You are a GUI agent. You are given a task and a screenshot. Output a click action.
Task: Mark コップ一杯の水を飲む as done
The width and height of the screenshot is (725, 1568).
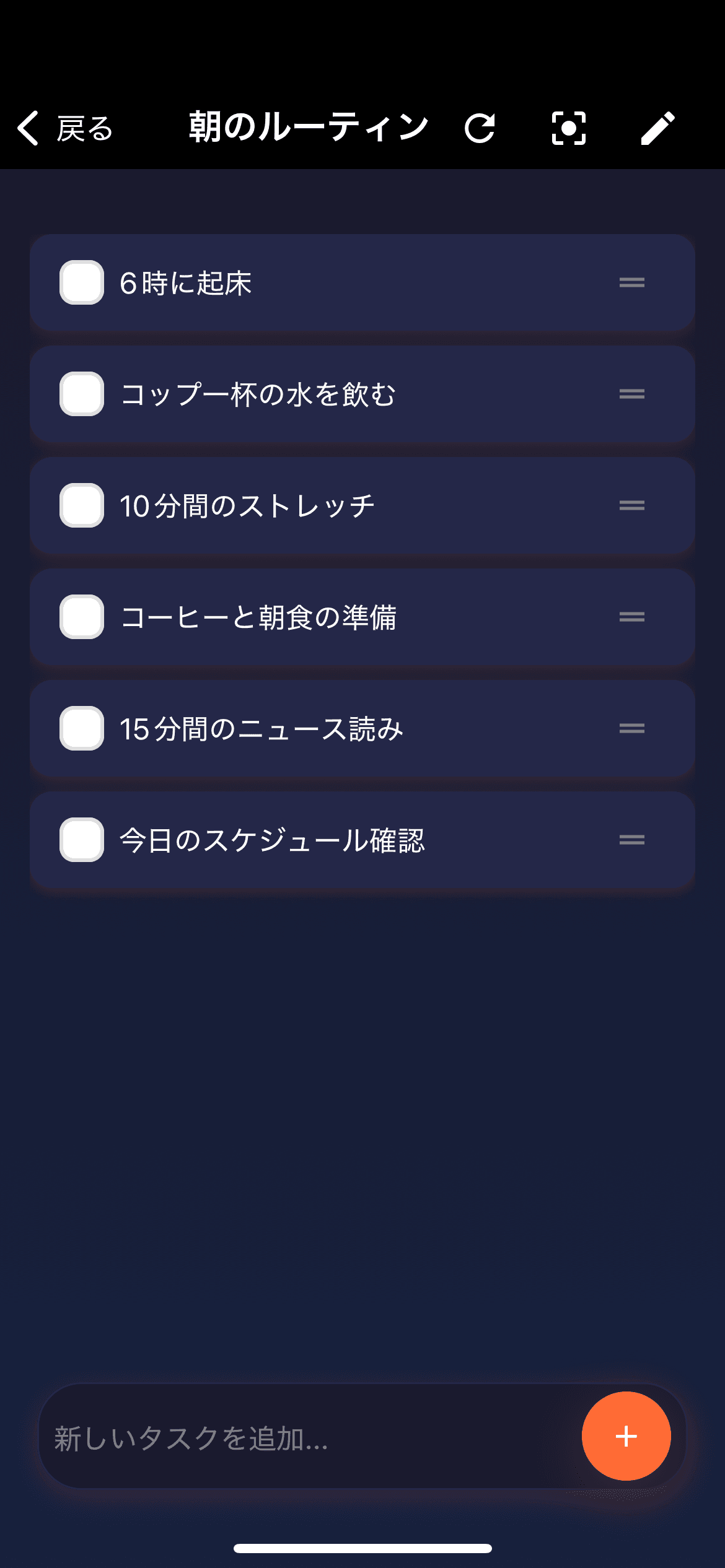pyautogui.click(x=81, y=394)
